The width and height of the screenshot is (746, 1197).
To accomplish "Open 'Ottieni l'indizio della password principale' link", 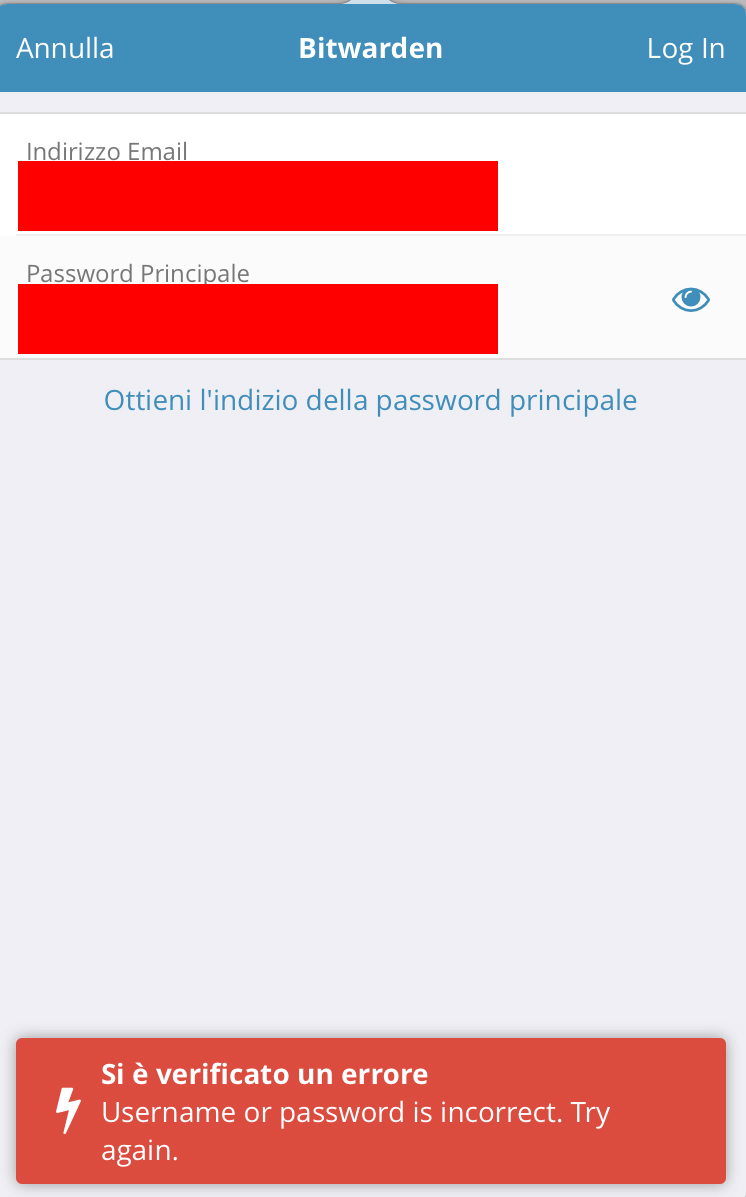I will 371,399.
